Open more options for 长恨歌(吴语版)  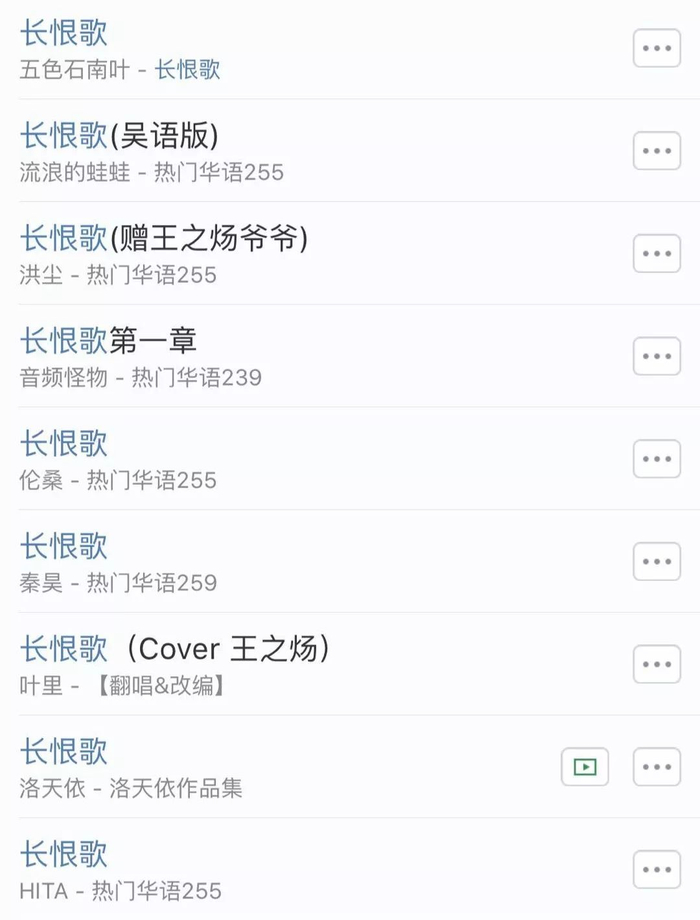[656, 151]
